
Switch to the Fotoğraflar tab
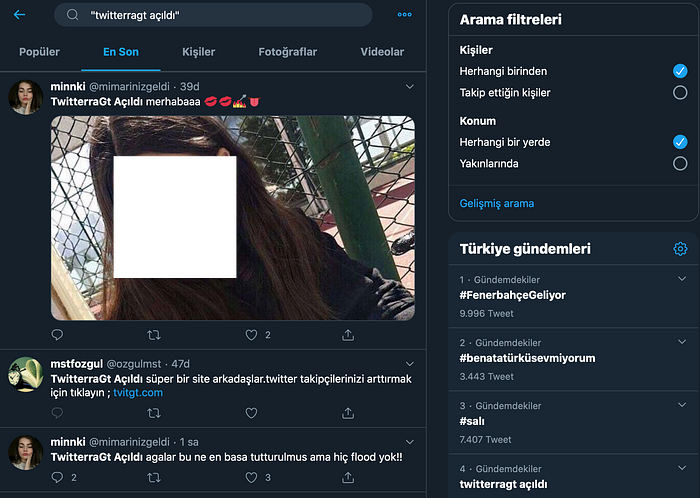pyautogui.click(x=287, y=52)
